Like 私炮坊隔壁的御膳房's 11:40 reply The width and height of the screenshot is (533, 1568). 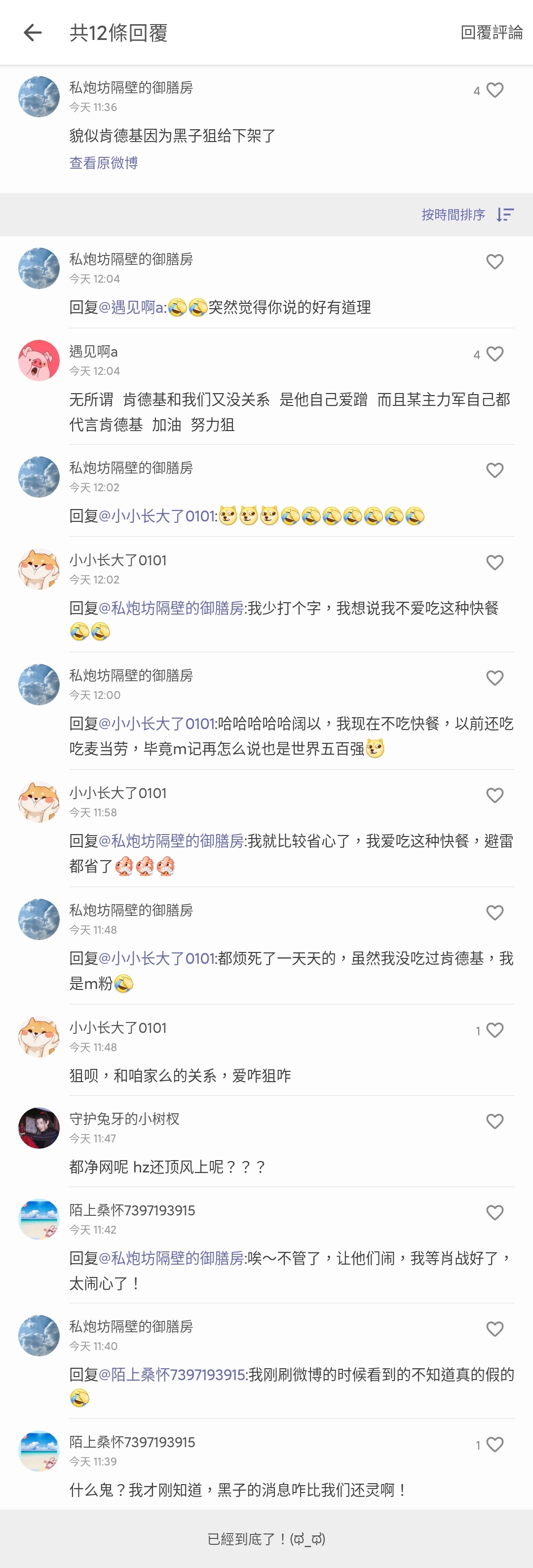[495, 1329]
